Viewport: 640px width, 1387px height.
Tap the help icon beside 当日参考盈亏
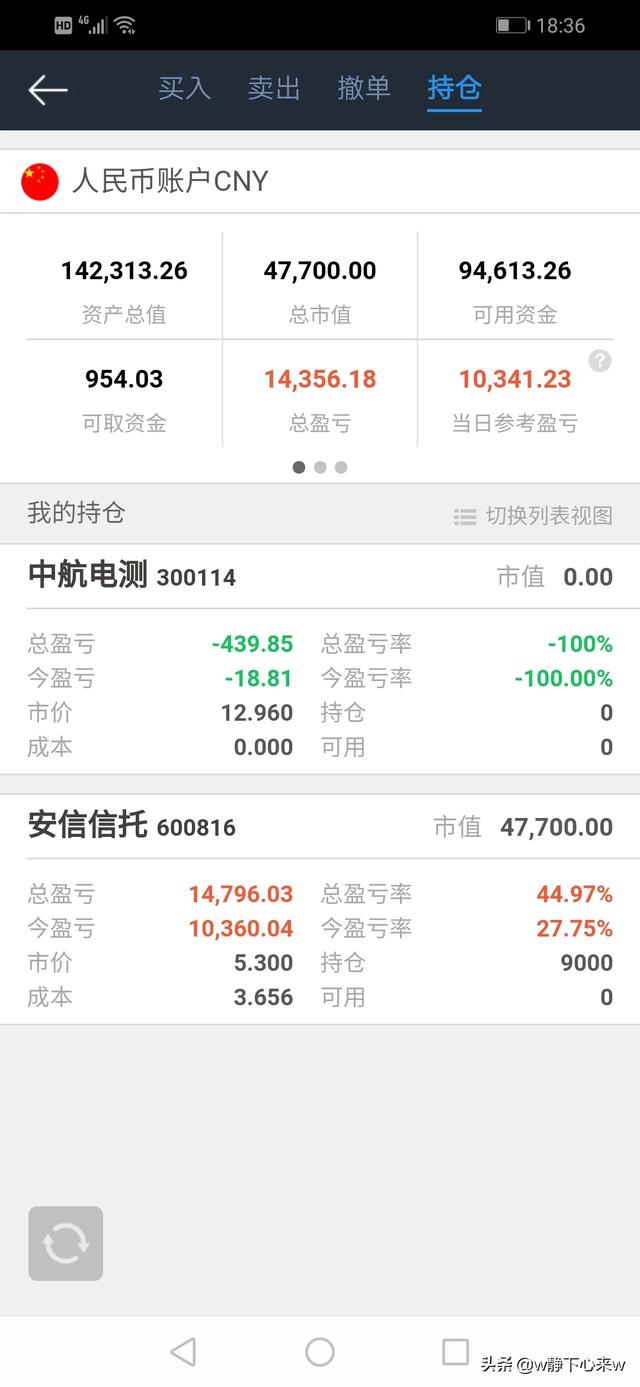600,361
